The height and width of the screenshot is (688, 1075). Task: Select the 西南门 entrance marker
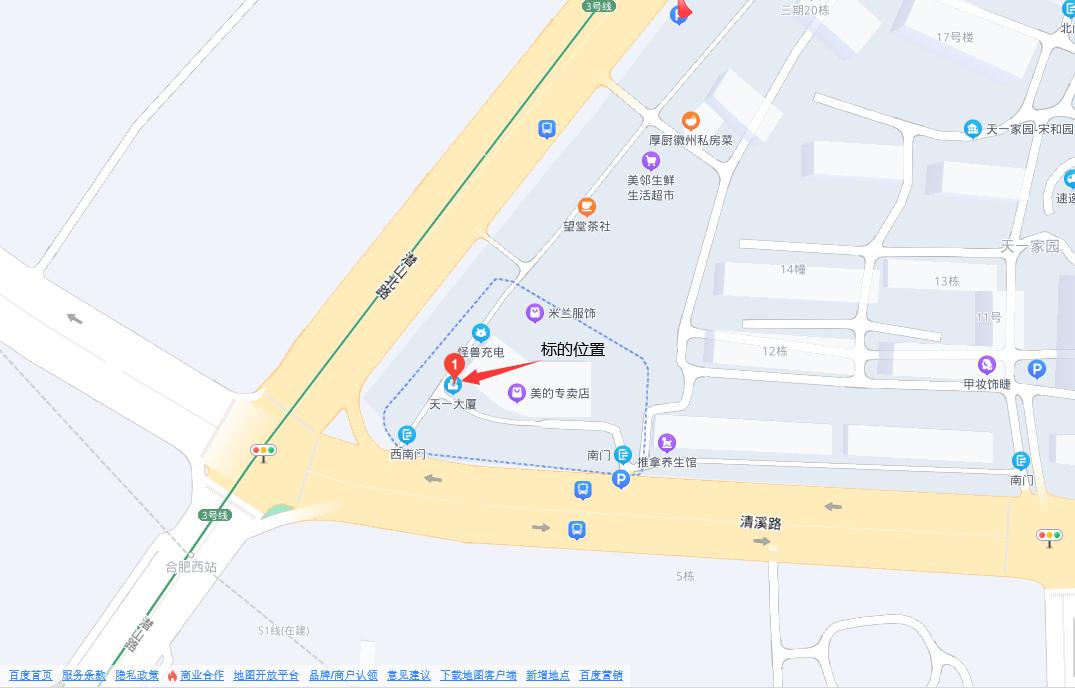tap(407, 435)
